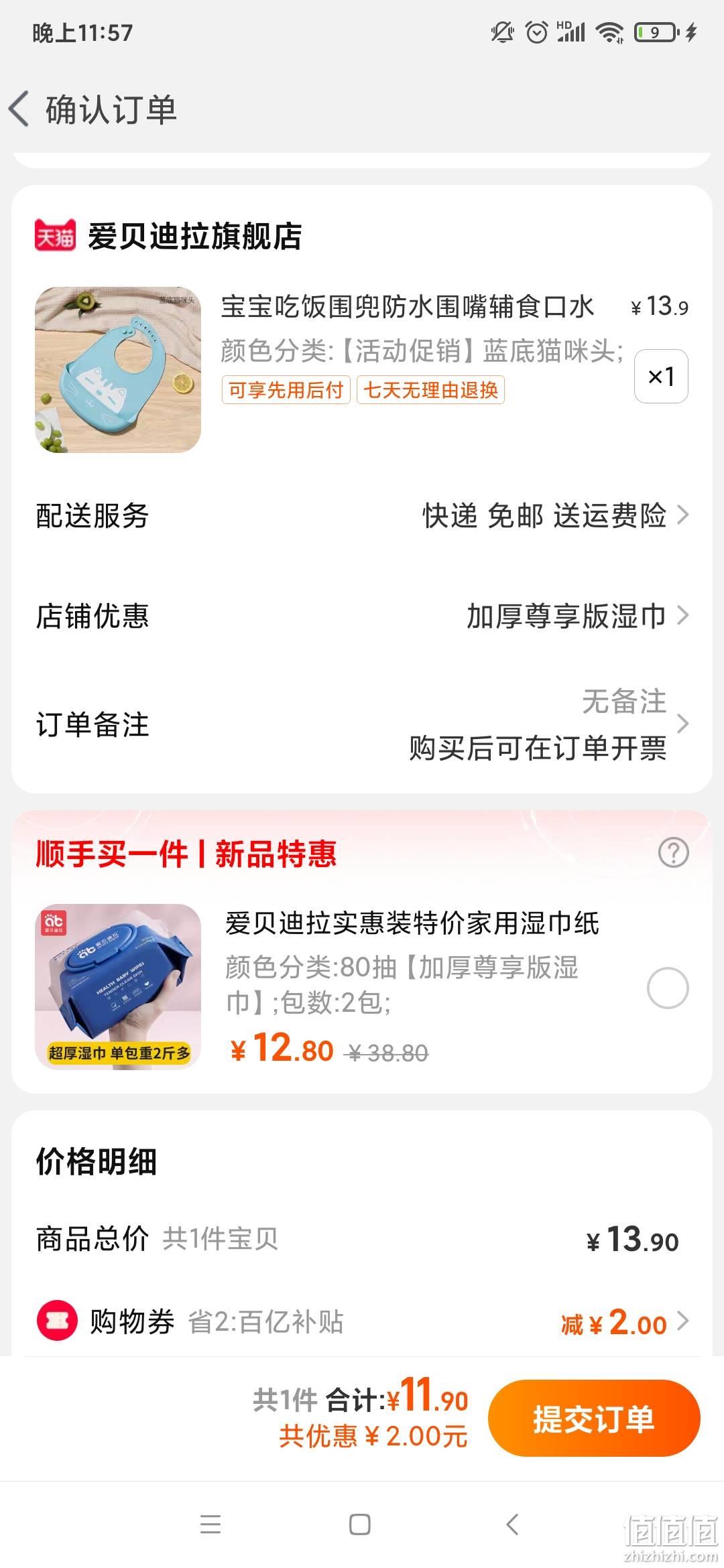Tap 提交订单 to submit the order
Screen dimensions: 724x1568
tap(594, 1418)
